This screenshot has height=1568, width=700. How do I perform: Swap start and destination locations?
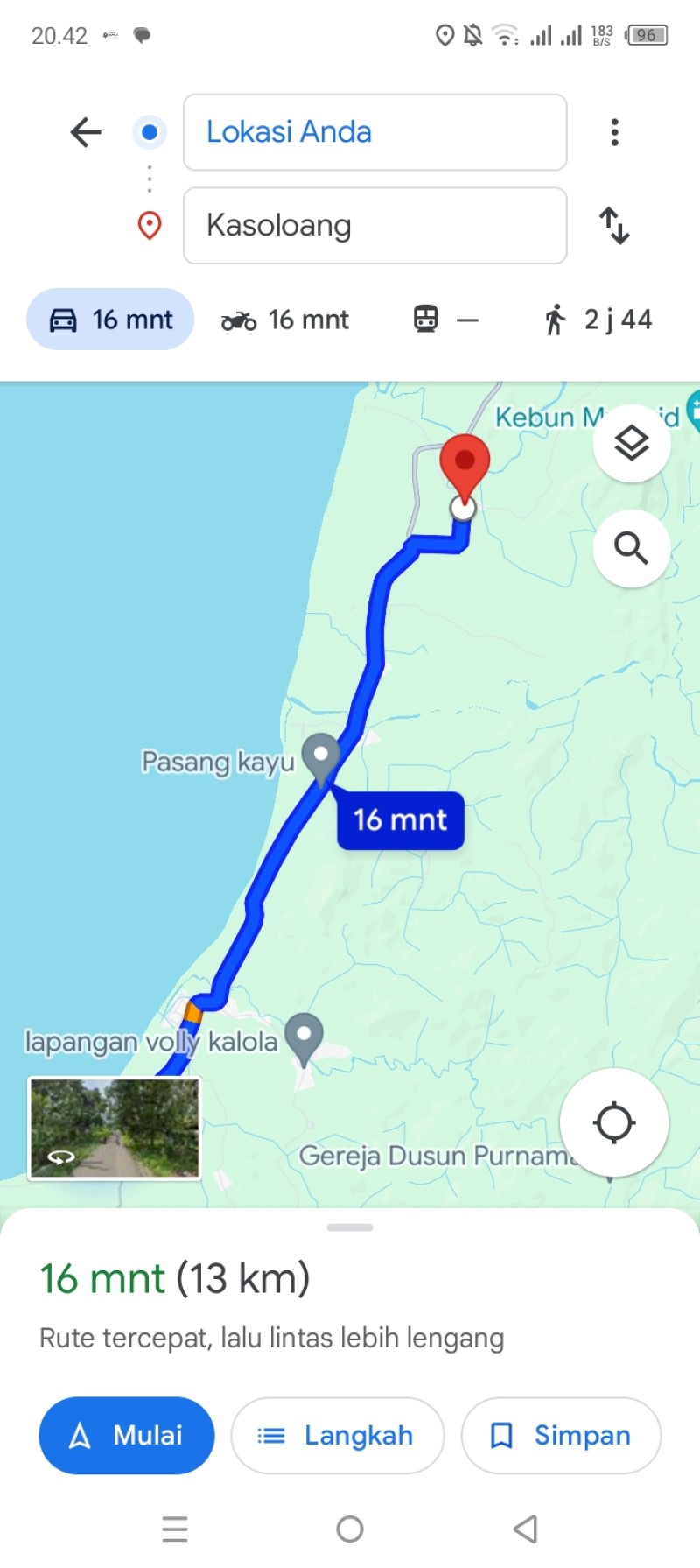click(614, 225)
